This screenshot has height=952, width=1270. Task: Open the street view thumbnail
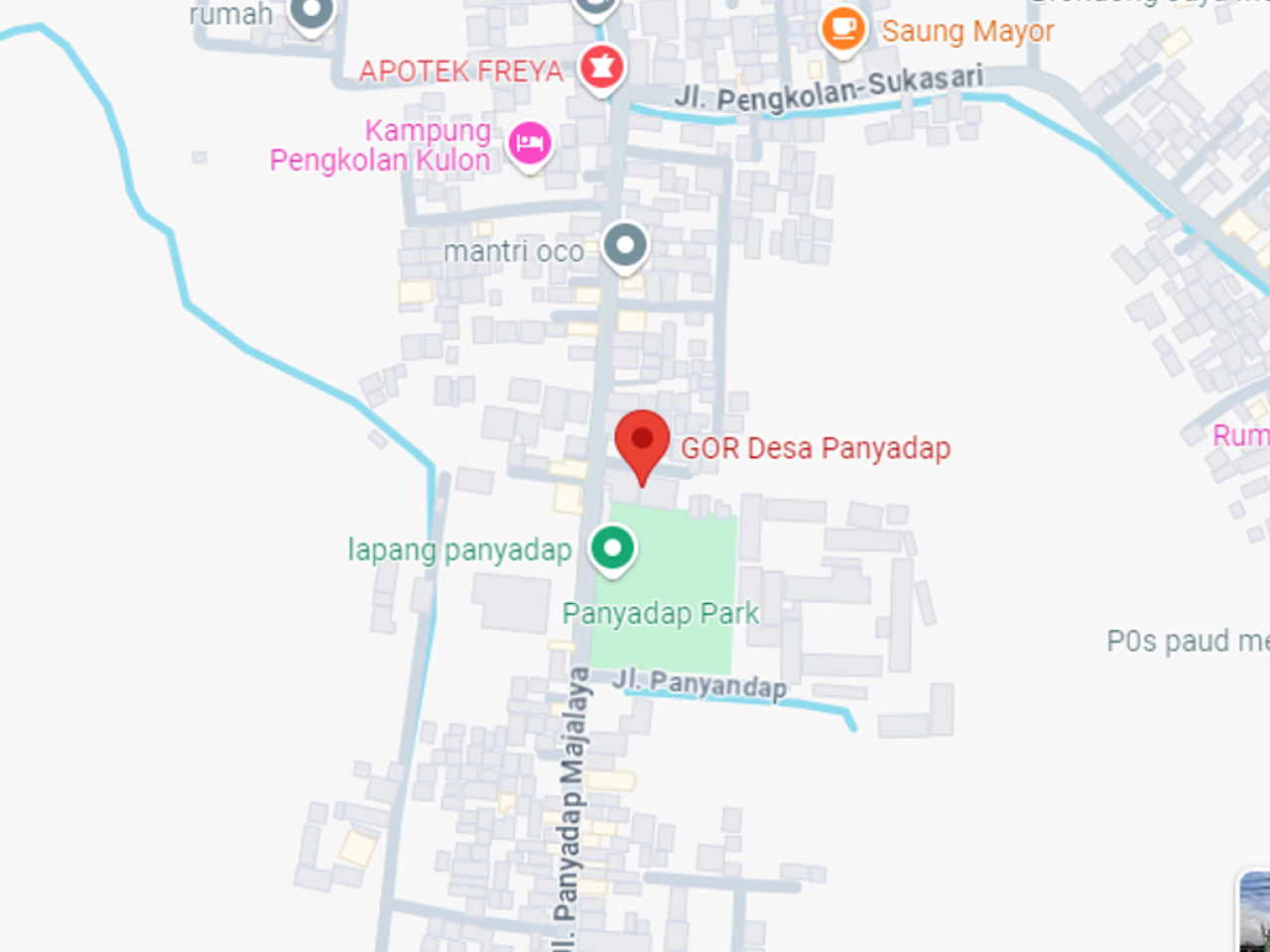pos(1256,912)
